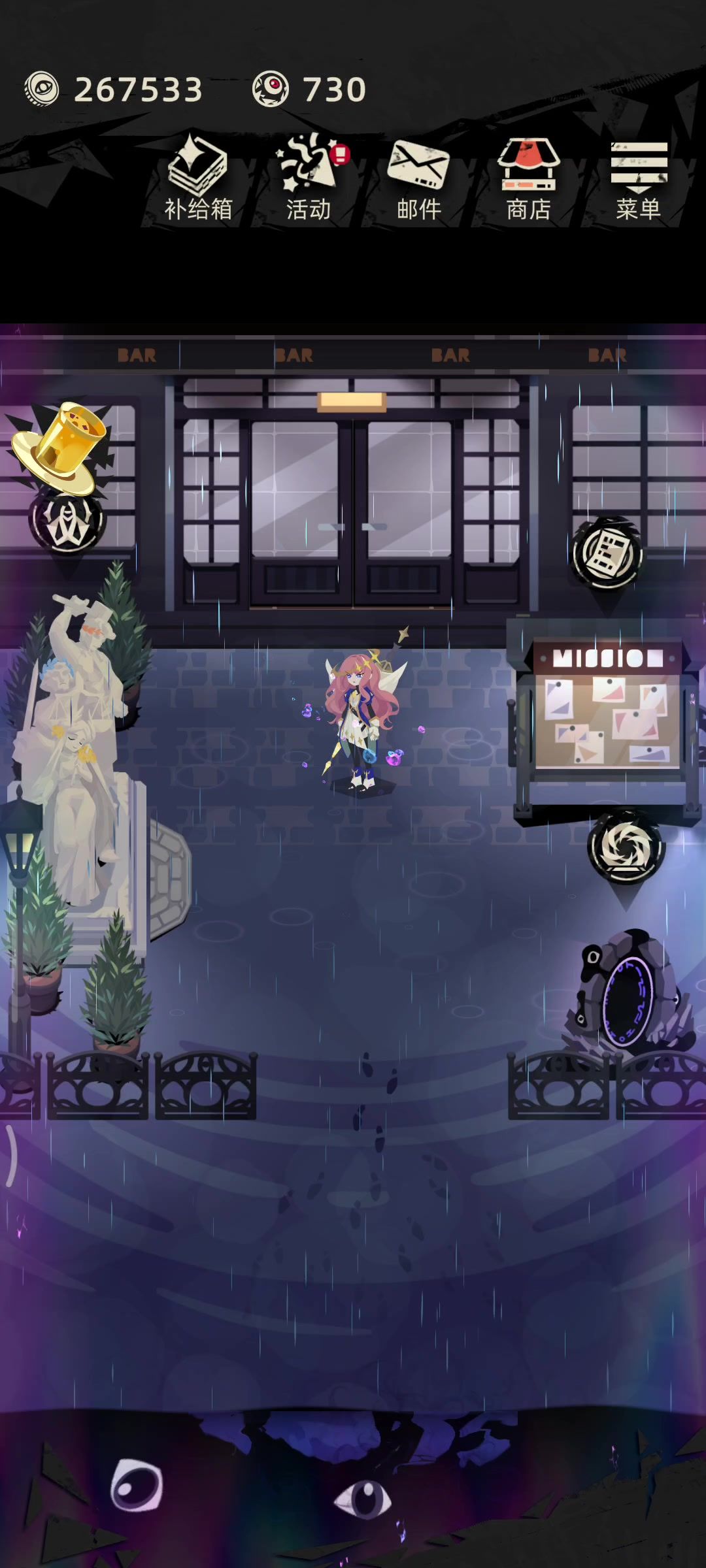Screen dimensions: 706x1568
Task: Tap the swirl portal marker
Action: pos(626,847)
